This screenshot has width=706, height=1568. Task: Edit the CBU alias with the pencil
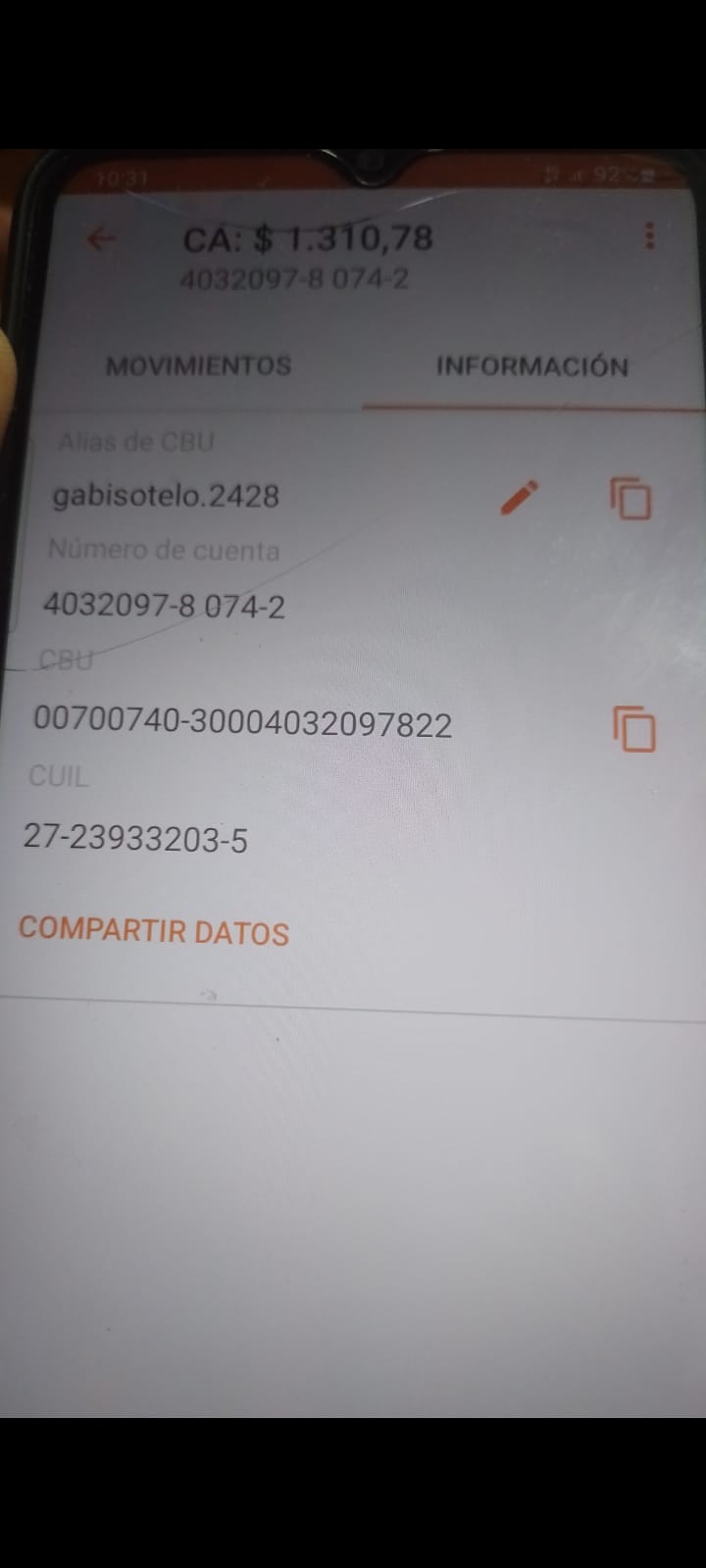point(520,498)
